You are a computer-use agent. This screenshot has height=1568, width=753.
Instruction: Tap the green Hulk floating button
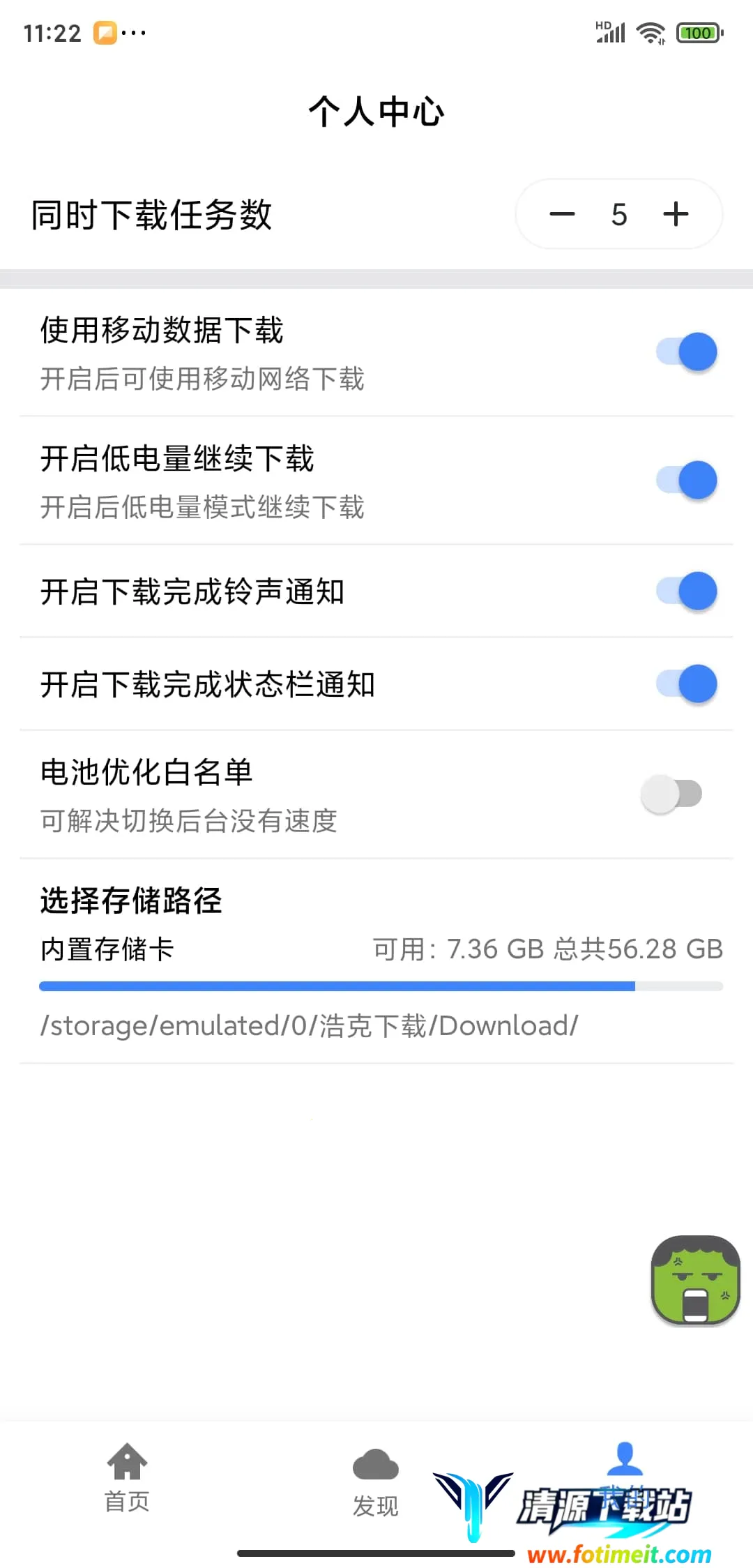[x=695, y=1281]
